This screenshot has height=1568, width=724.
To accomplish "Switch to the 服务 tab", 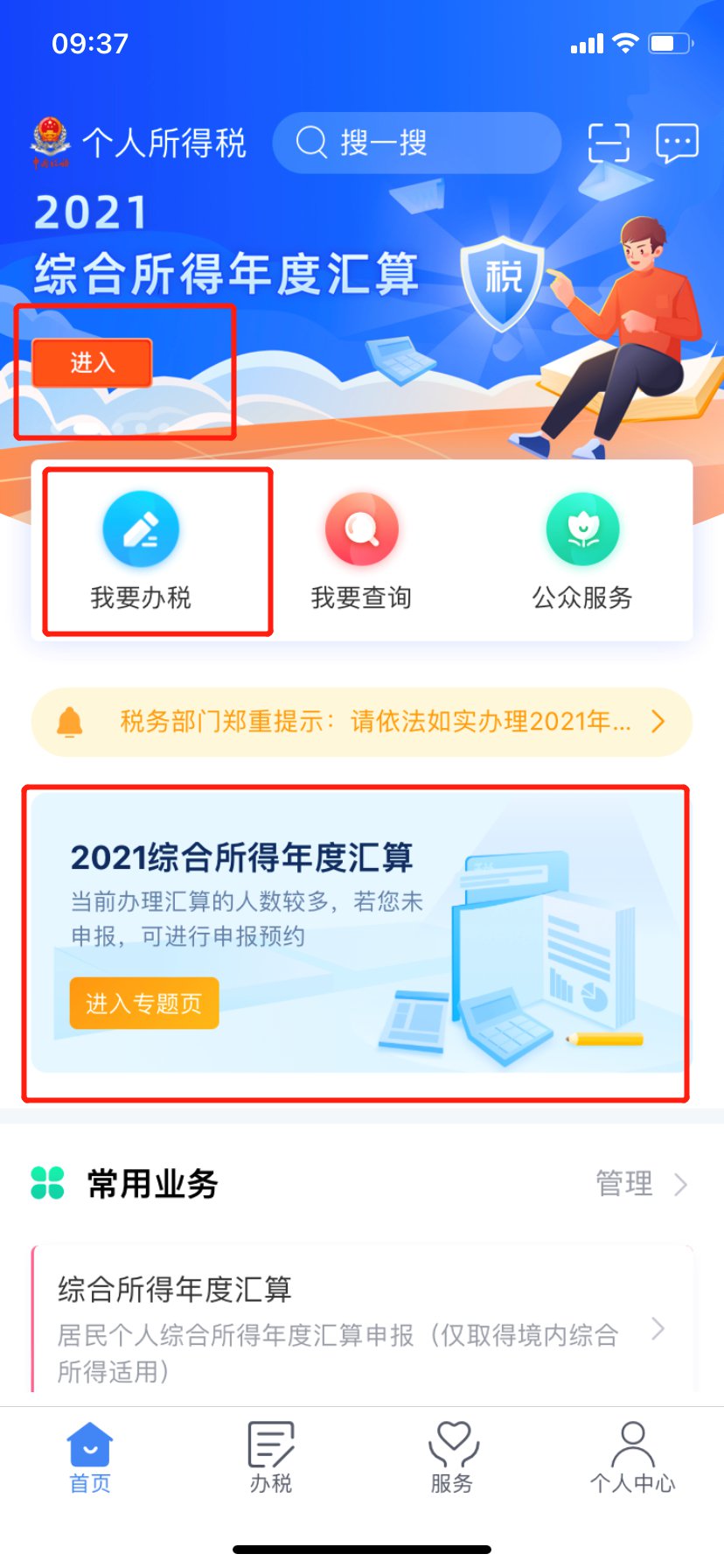I will 452,1459.
